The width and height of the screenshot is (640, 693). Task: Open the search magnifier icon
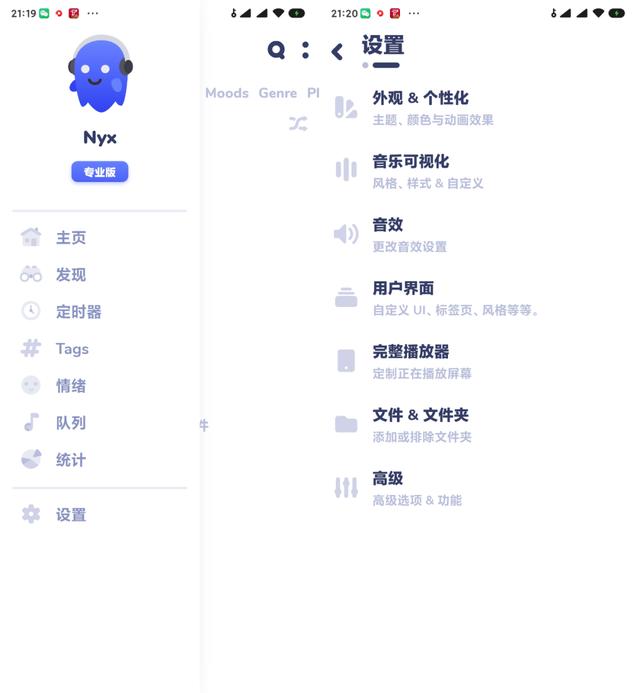(276, 50)
